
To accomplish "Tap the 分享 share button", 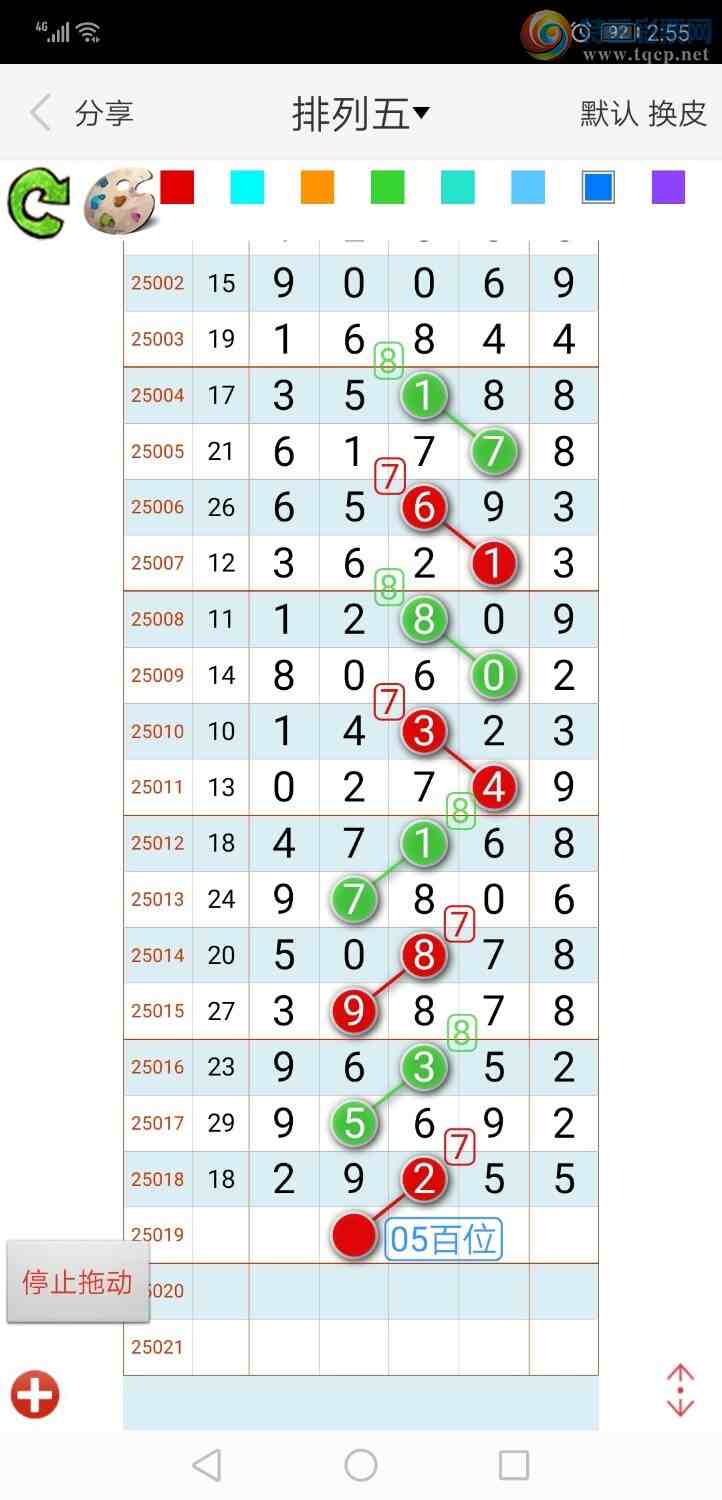I will click(x=104, y=113).
